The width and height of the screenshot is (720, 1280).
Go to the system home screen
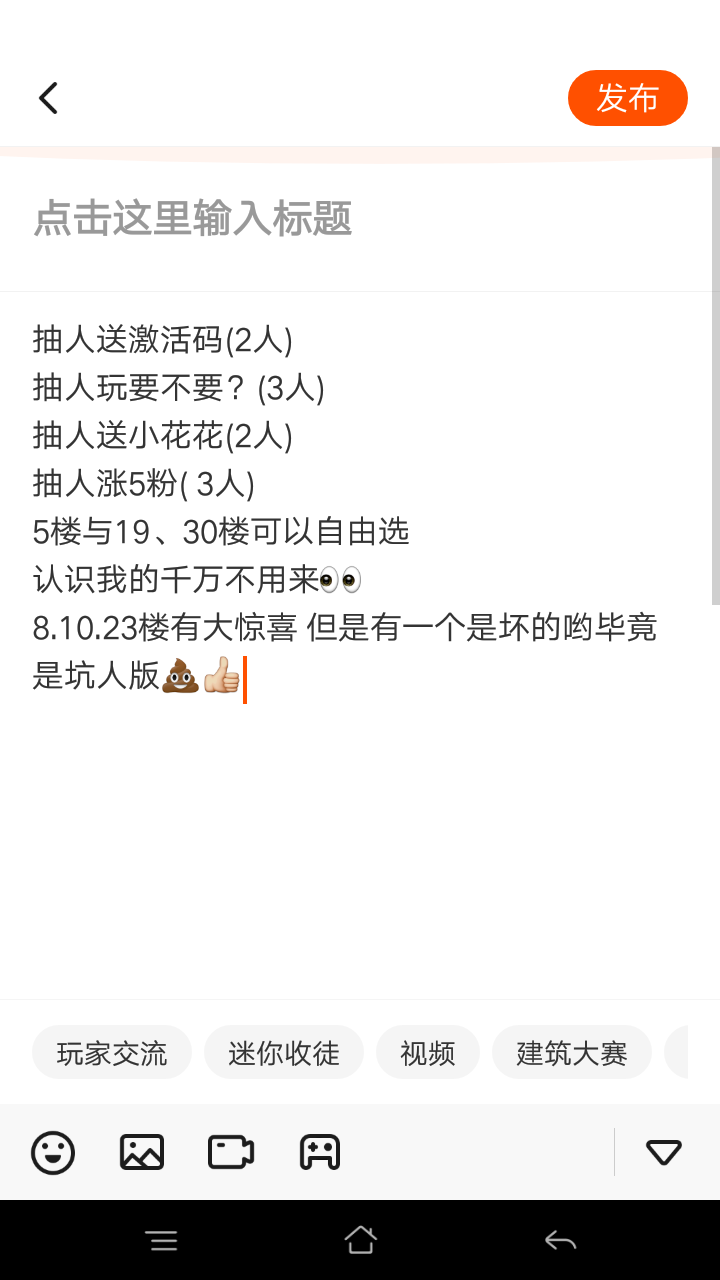360,1240
